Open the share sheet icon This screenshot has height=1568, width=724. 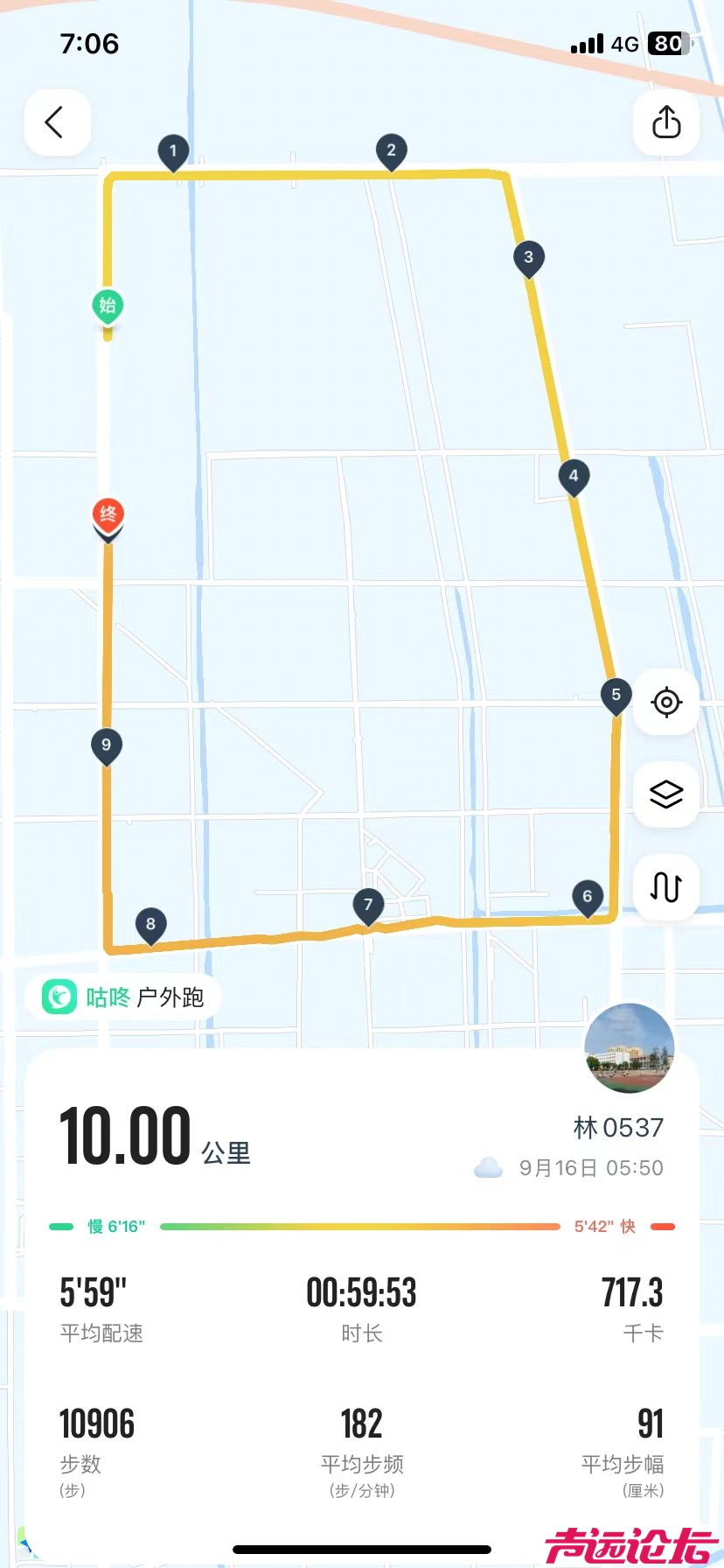click(666, 122)
